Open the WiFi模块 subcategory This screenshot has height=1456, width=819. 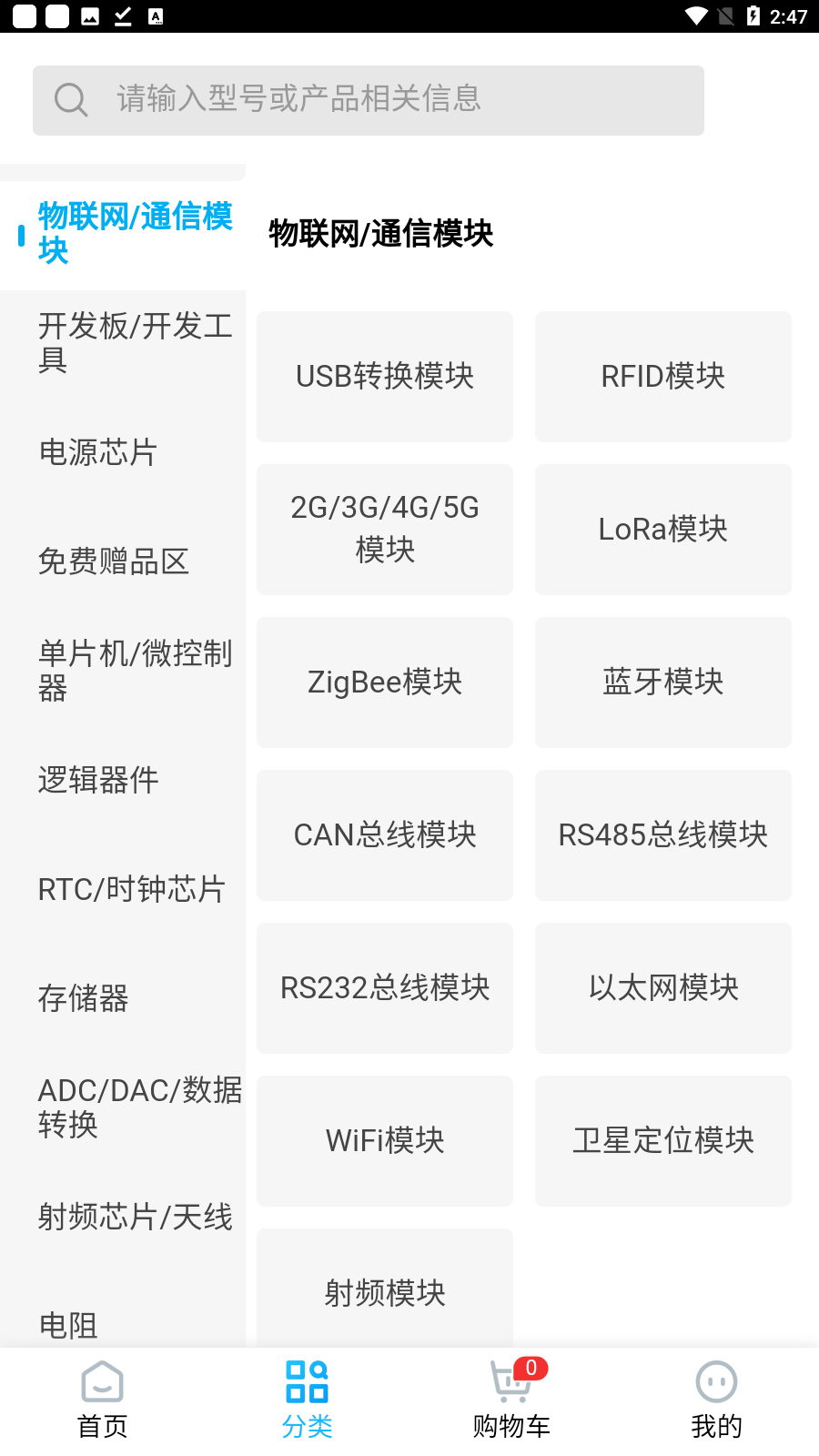[385, 1141]
